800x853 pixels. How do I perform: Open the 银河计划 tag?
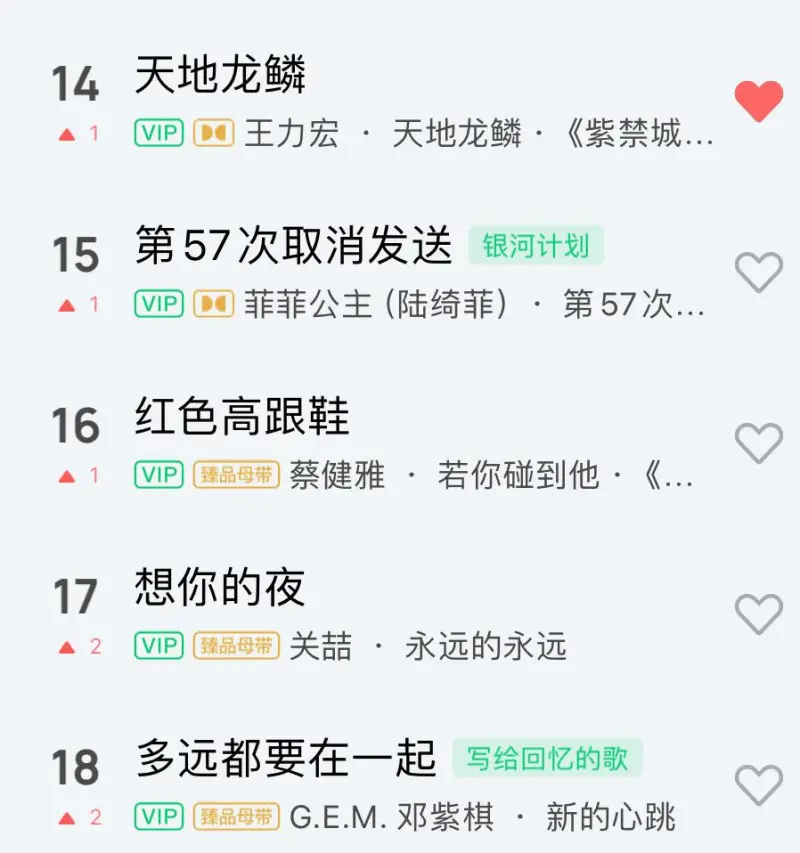(x=536, y=246)
